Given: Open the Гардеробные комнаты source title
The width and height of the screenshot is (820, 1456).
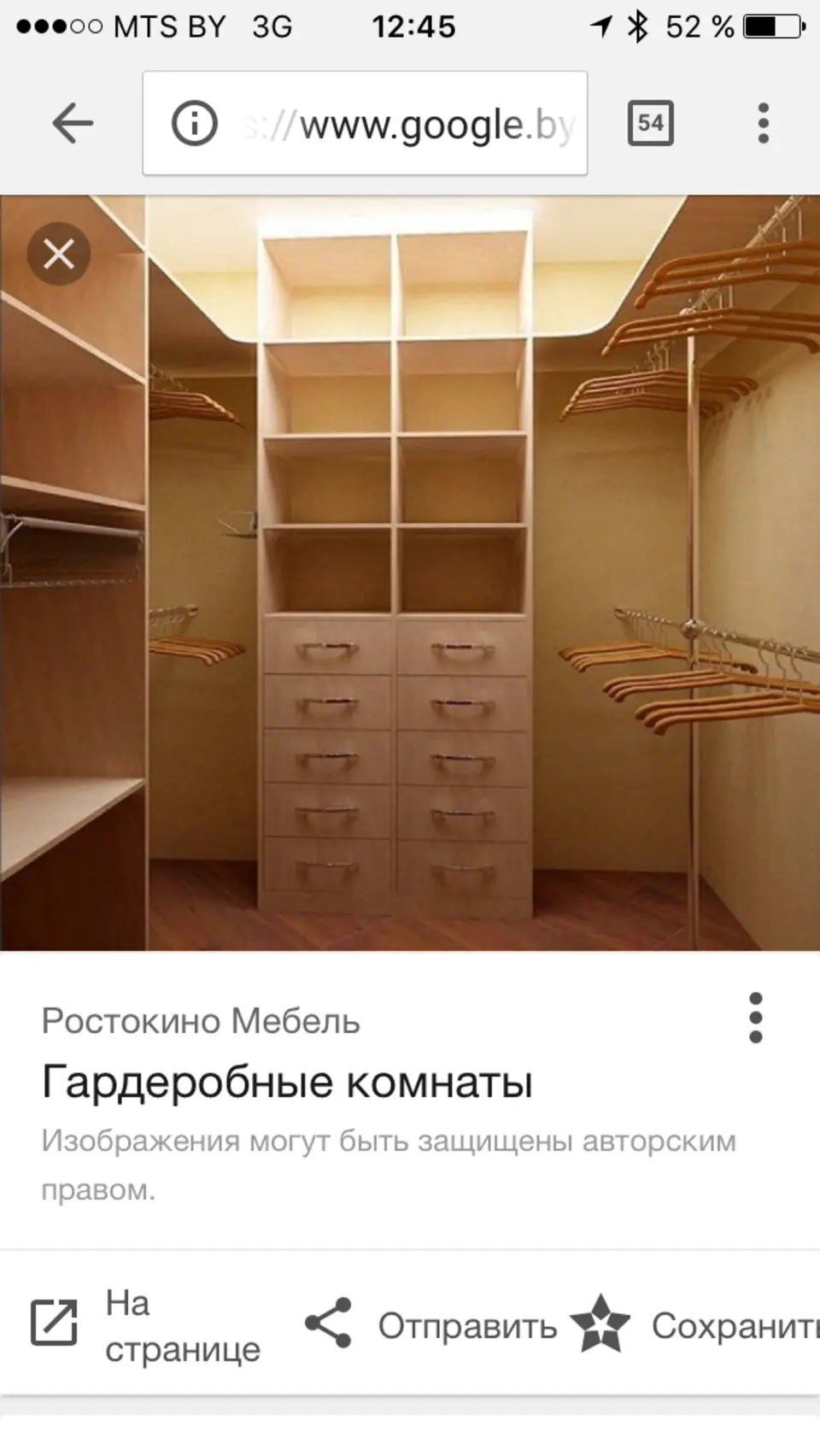Looking at the screenshot, I should (287, 1082).
